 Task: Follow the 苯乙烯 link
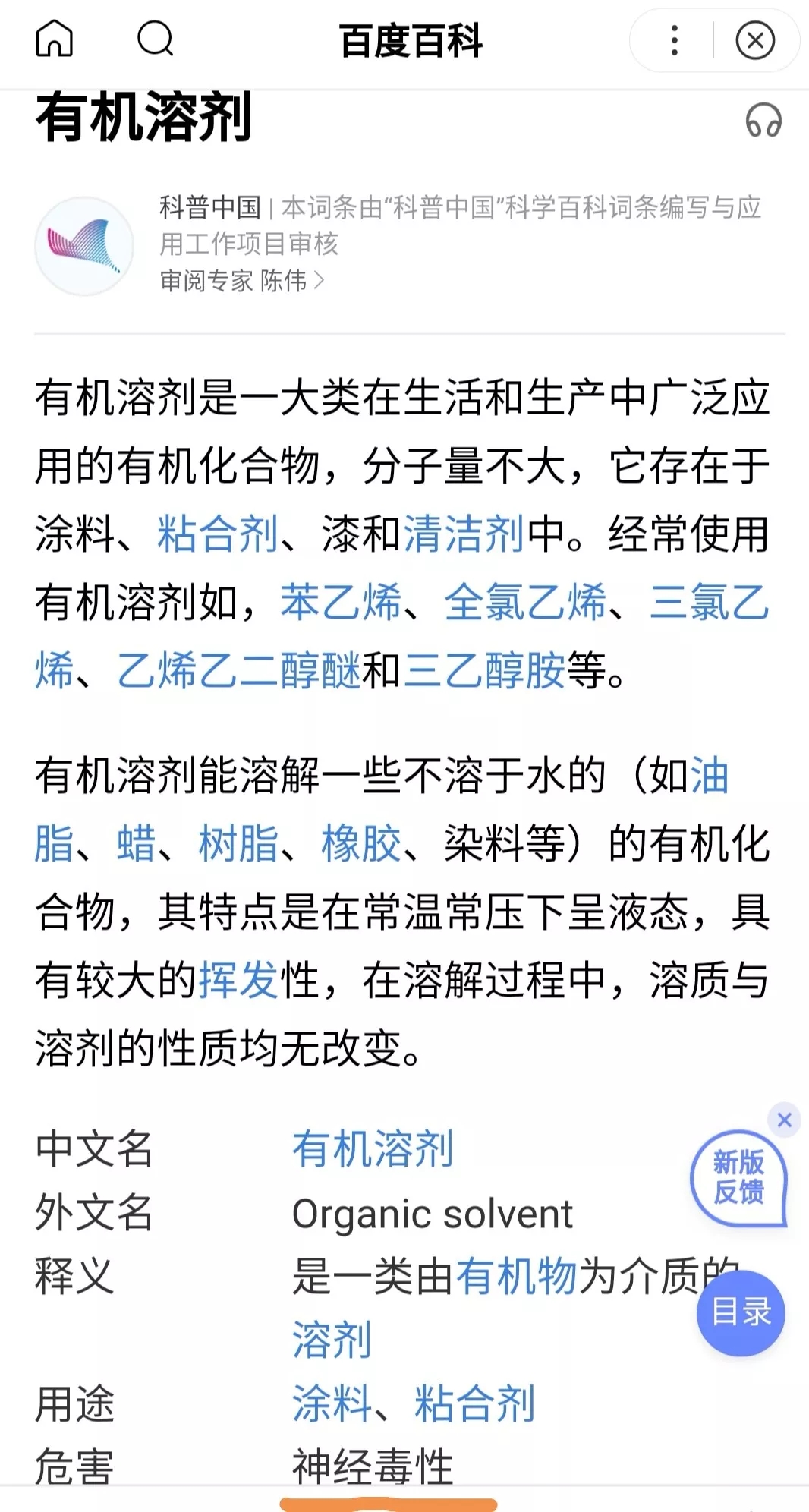pyautogui.click(x=341, y=602)
